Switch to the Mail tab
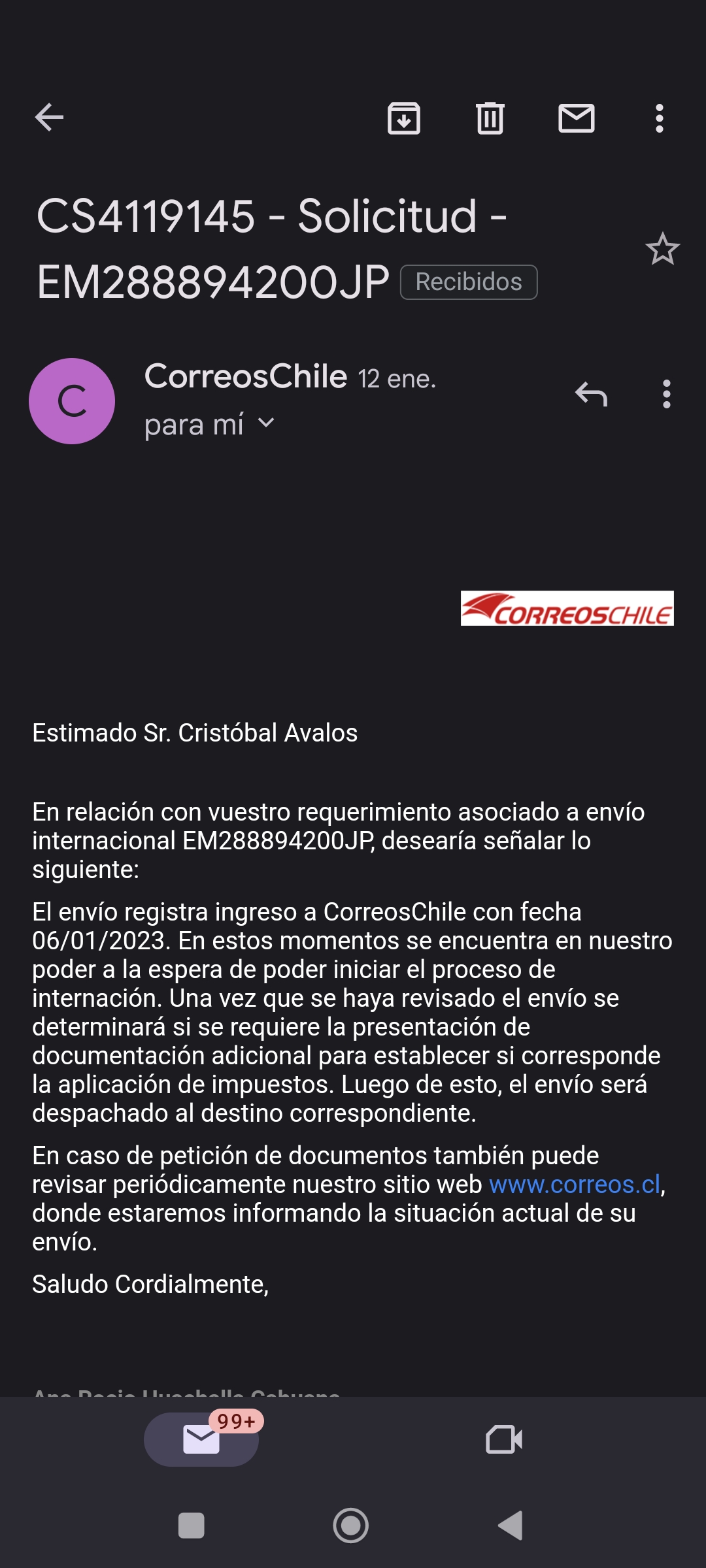Image resolution: width=706 pixels, height=1568 pixels. click(201, 1439)
